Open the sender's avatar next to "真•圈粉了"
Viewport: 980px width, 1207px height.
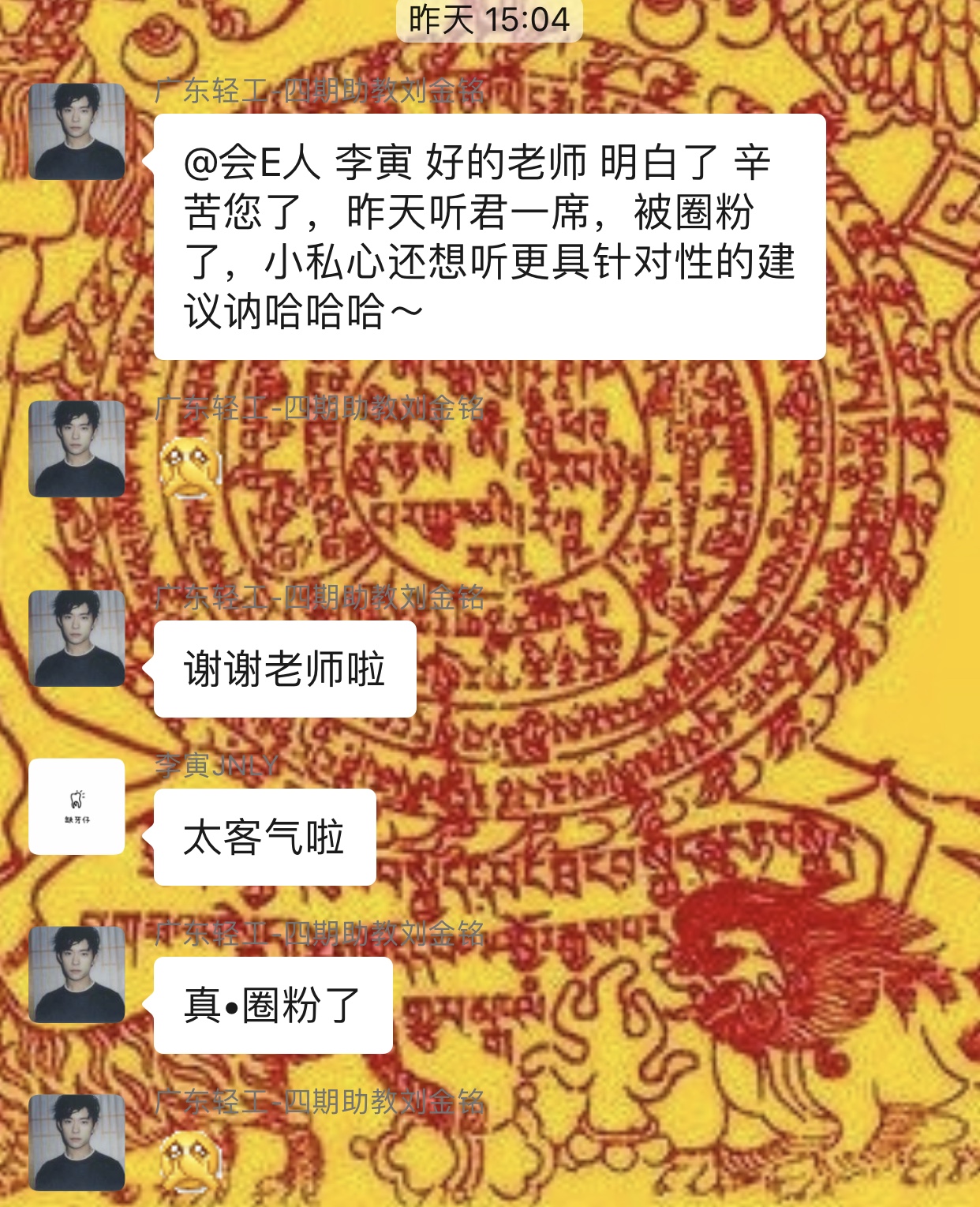pos(77,974)
